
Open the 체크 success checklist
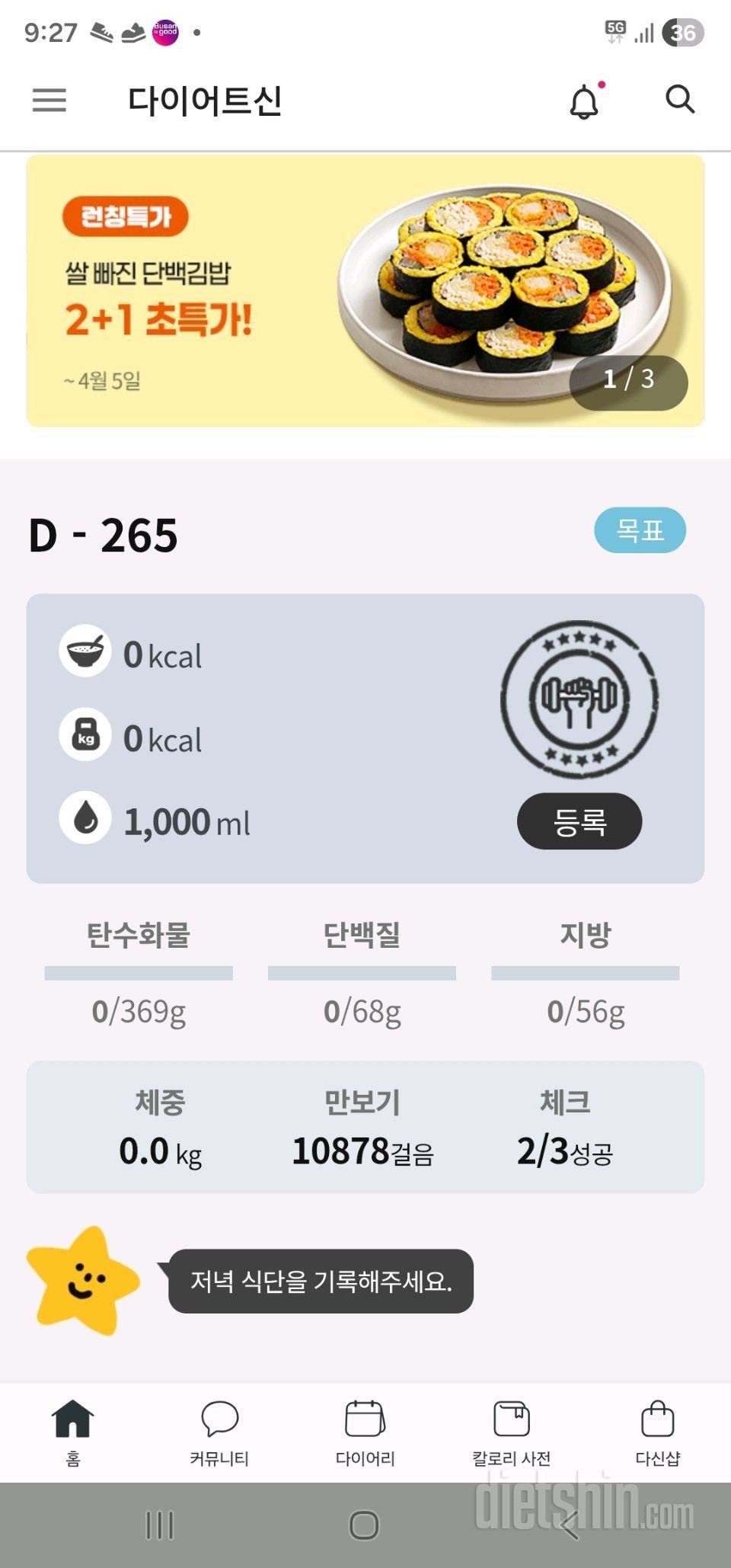coord(565,1128)
